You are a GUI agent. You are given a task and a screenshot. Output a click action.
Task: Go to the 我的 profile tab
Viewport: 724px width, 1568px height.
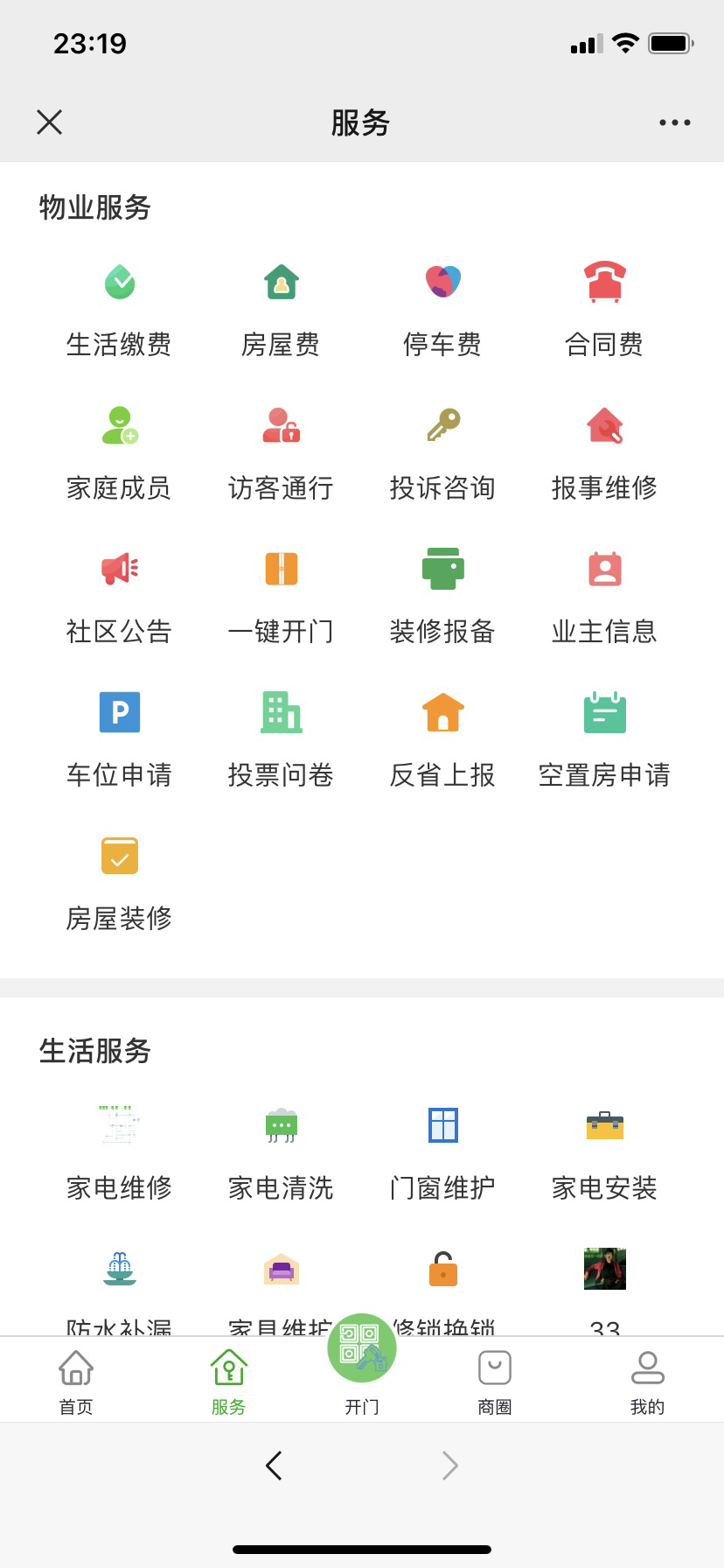(647, 1381)
